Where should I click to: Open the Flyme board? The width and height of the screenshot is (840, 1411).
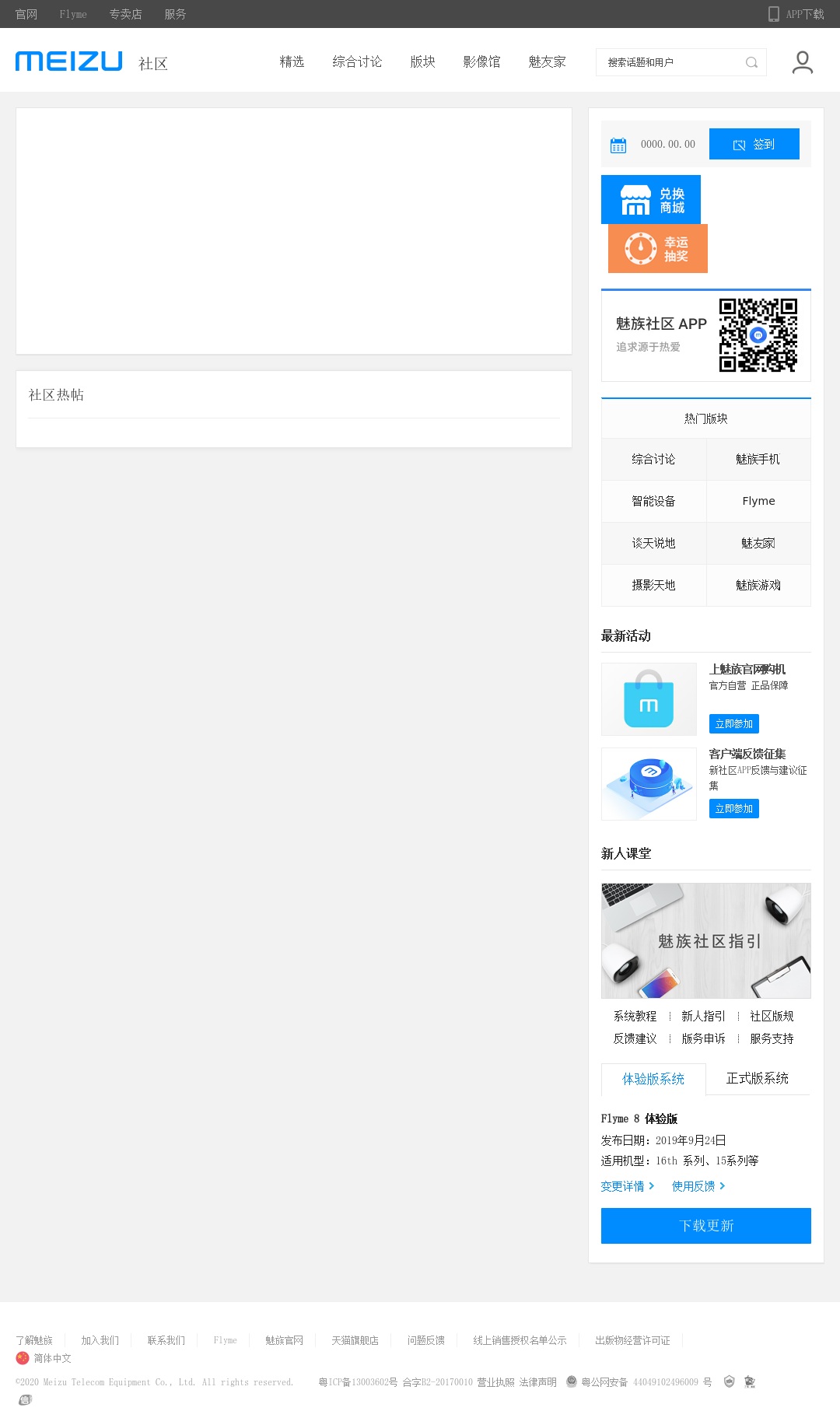758,501
